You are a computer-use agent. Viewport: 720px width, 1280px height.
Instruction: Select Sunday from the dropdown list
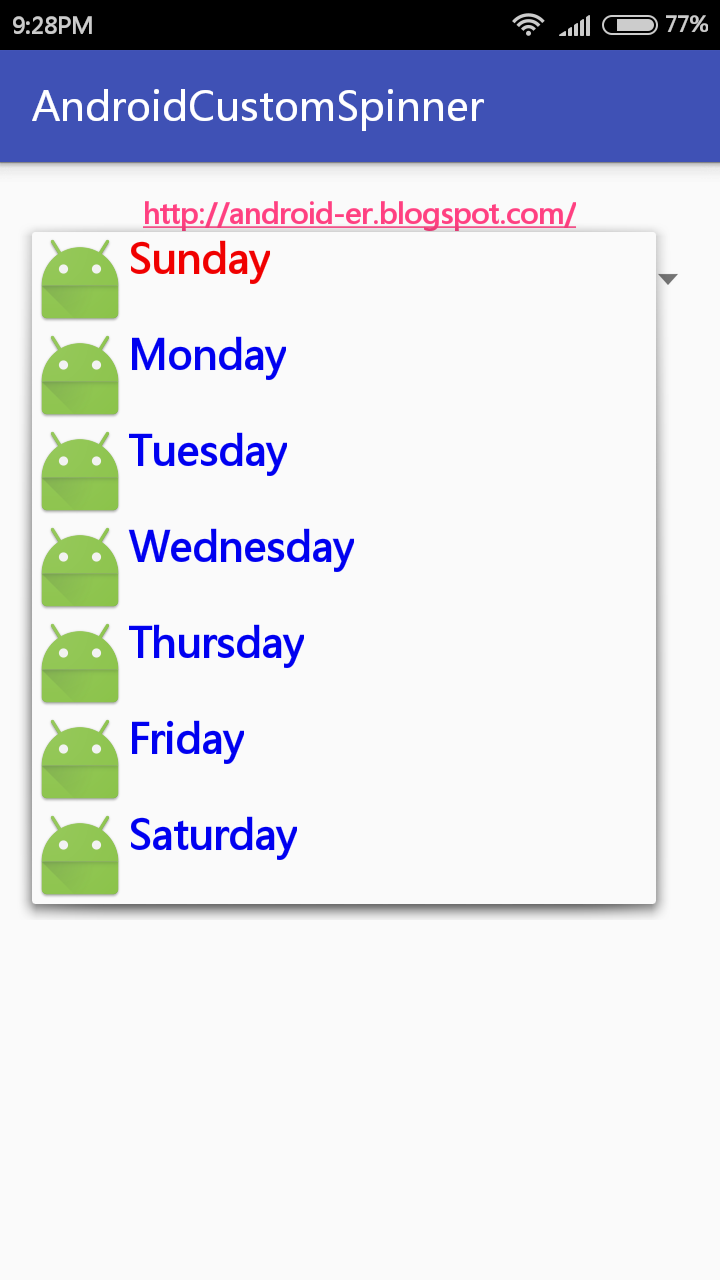[x=200, y=262]
